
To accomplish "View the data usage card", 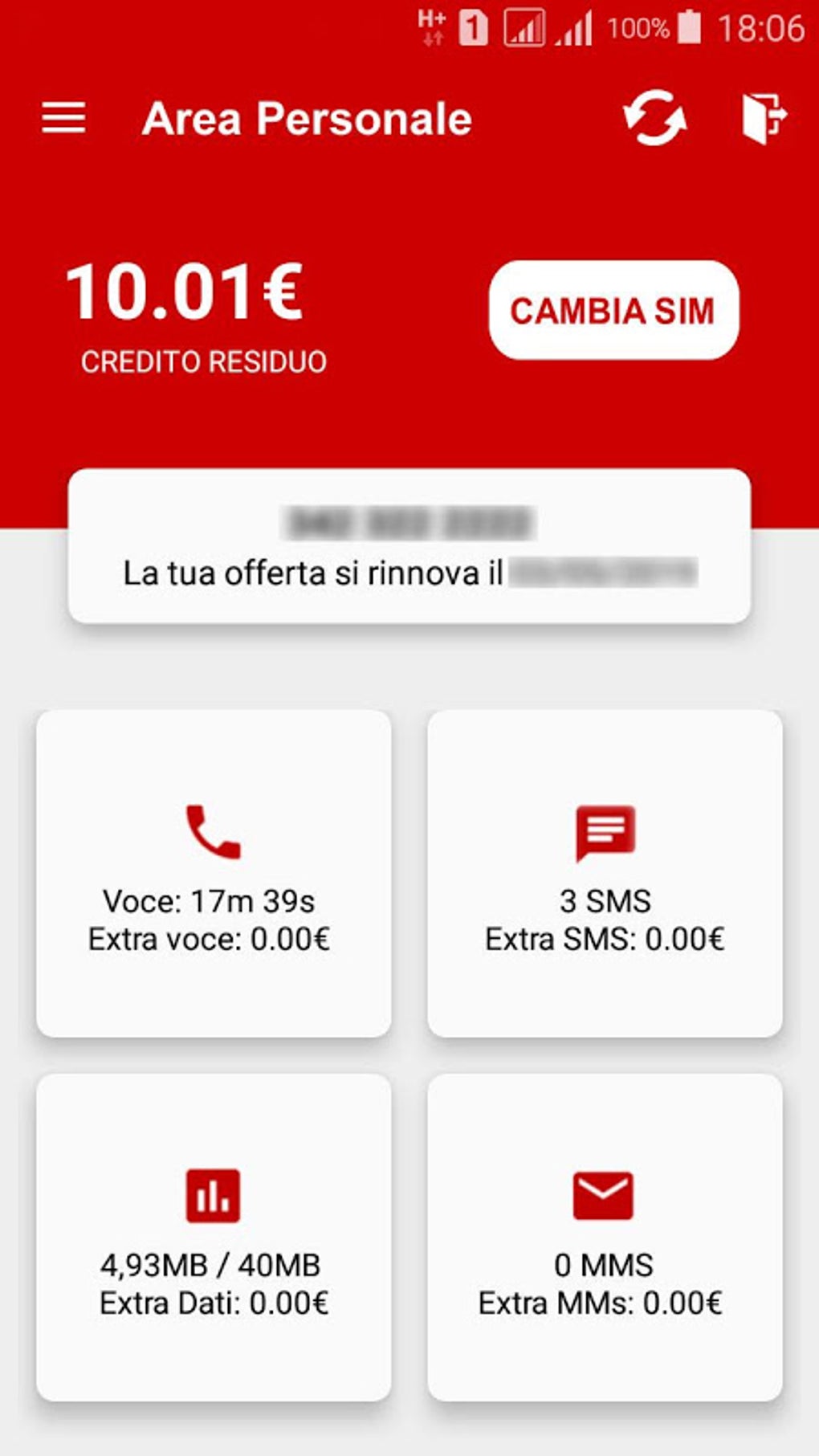I will (x=214, y=1237).
